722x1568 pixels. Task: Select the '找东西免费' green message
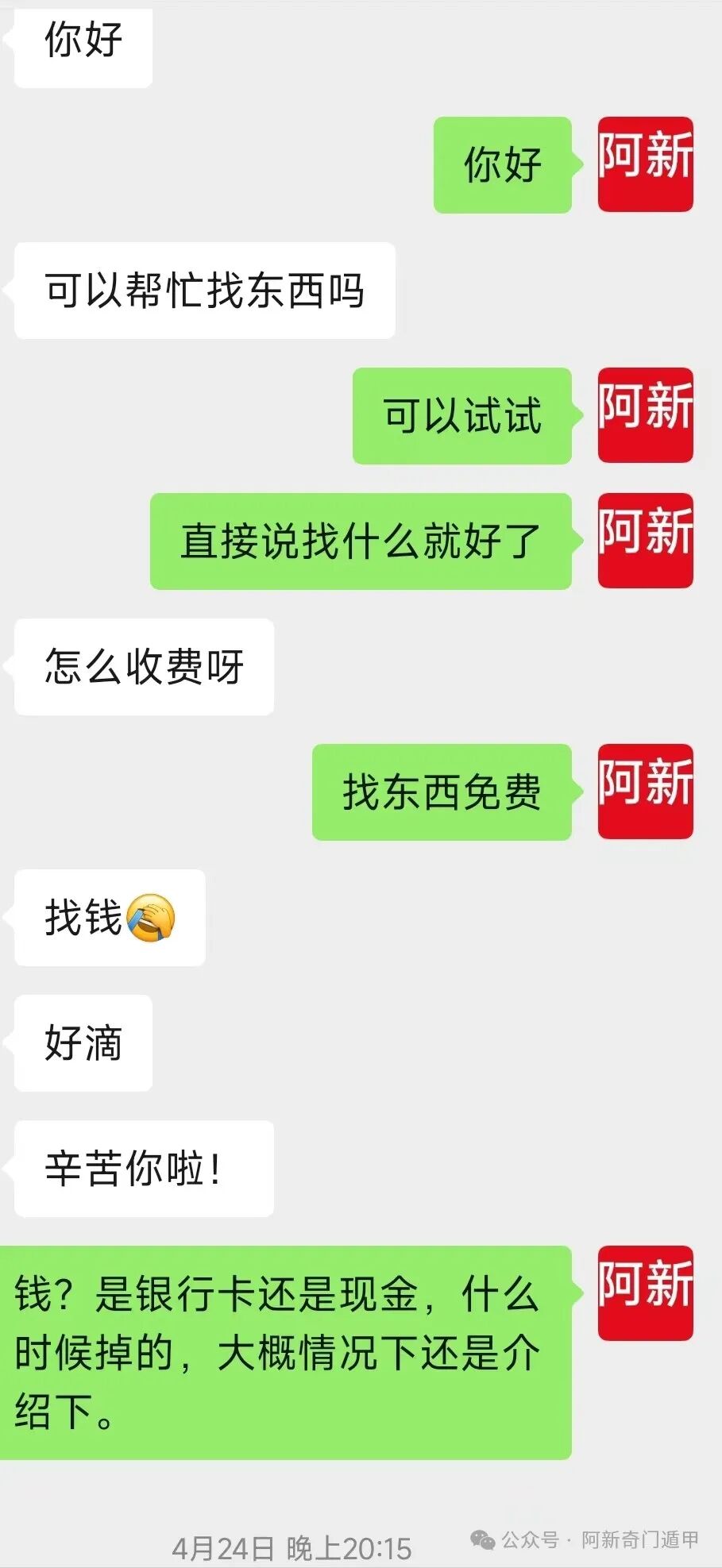[442, 790]
